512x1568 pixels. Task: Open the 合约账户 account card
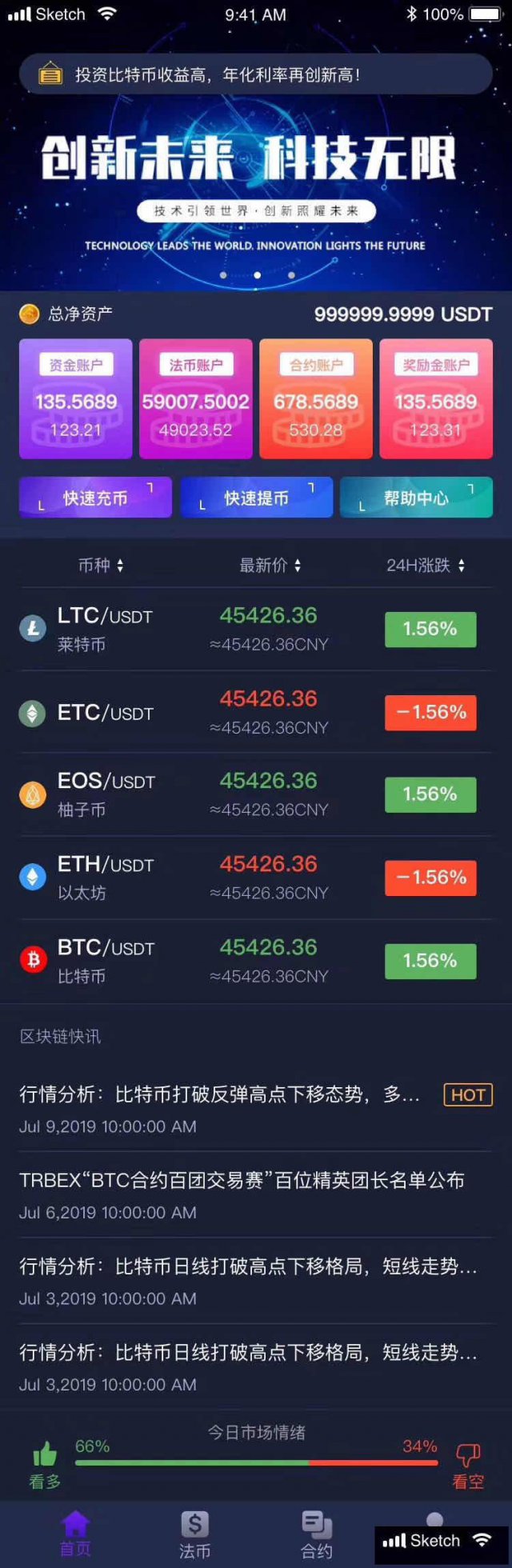coord(316,398)
